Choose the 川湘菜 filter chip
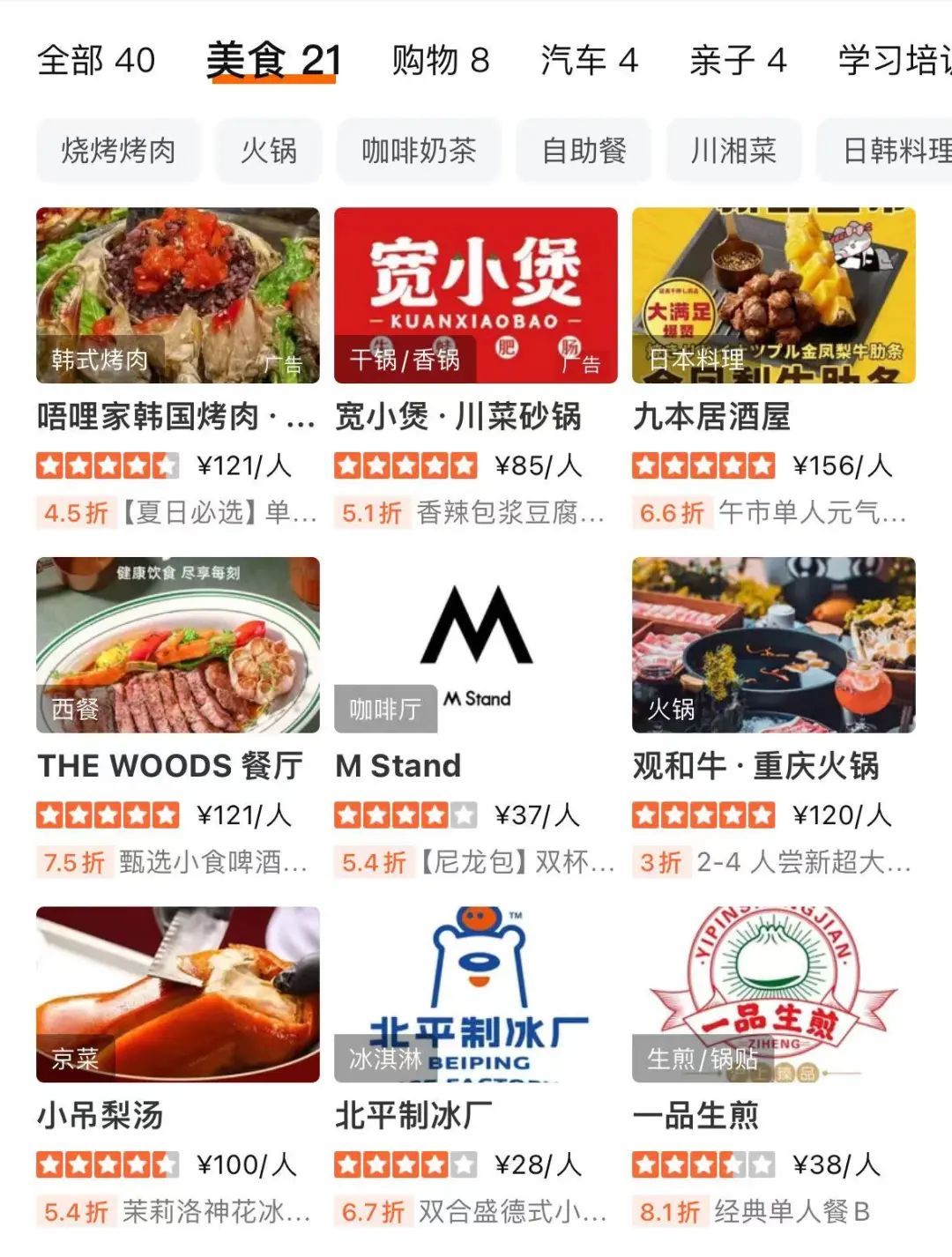This screenshot has height=1257, width=952. tap(733, 151)
